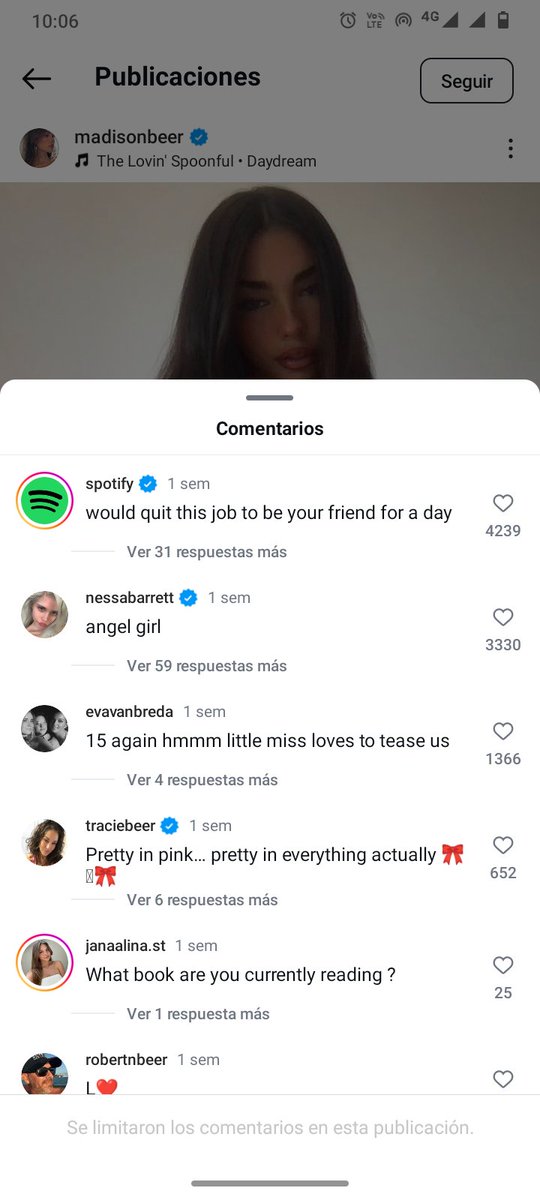Like evavanbreda's comment
This screenshot has width=540, height=1200.
(x=503, y=732)
